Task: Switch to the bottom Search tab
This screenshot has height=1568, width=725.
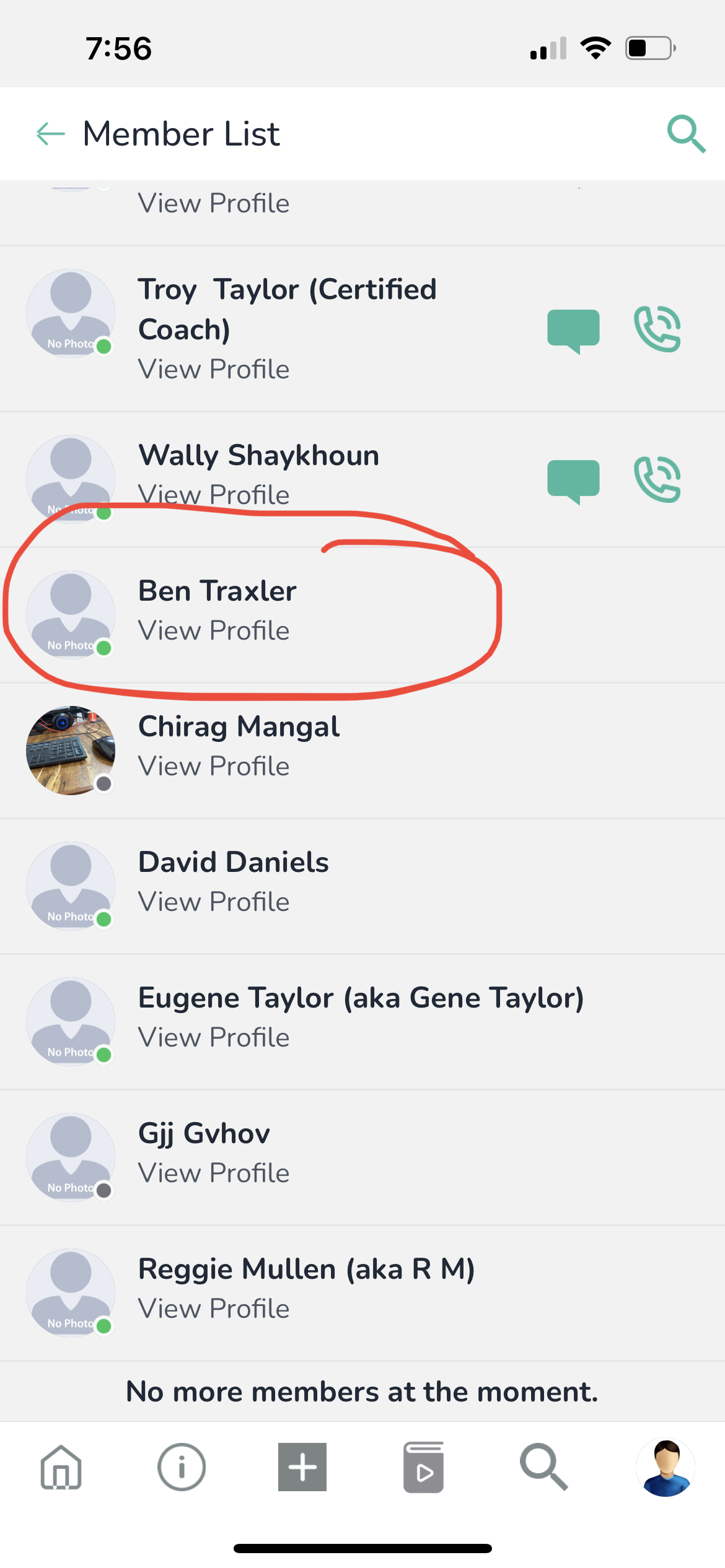Action: [x=543, y=1468]
